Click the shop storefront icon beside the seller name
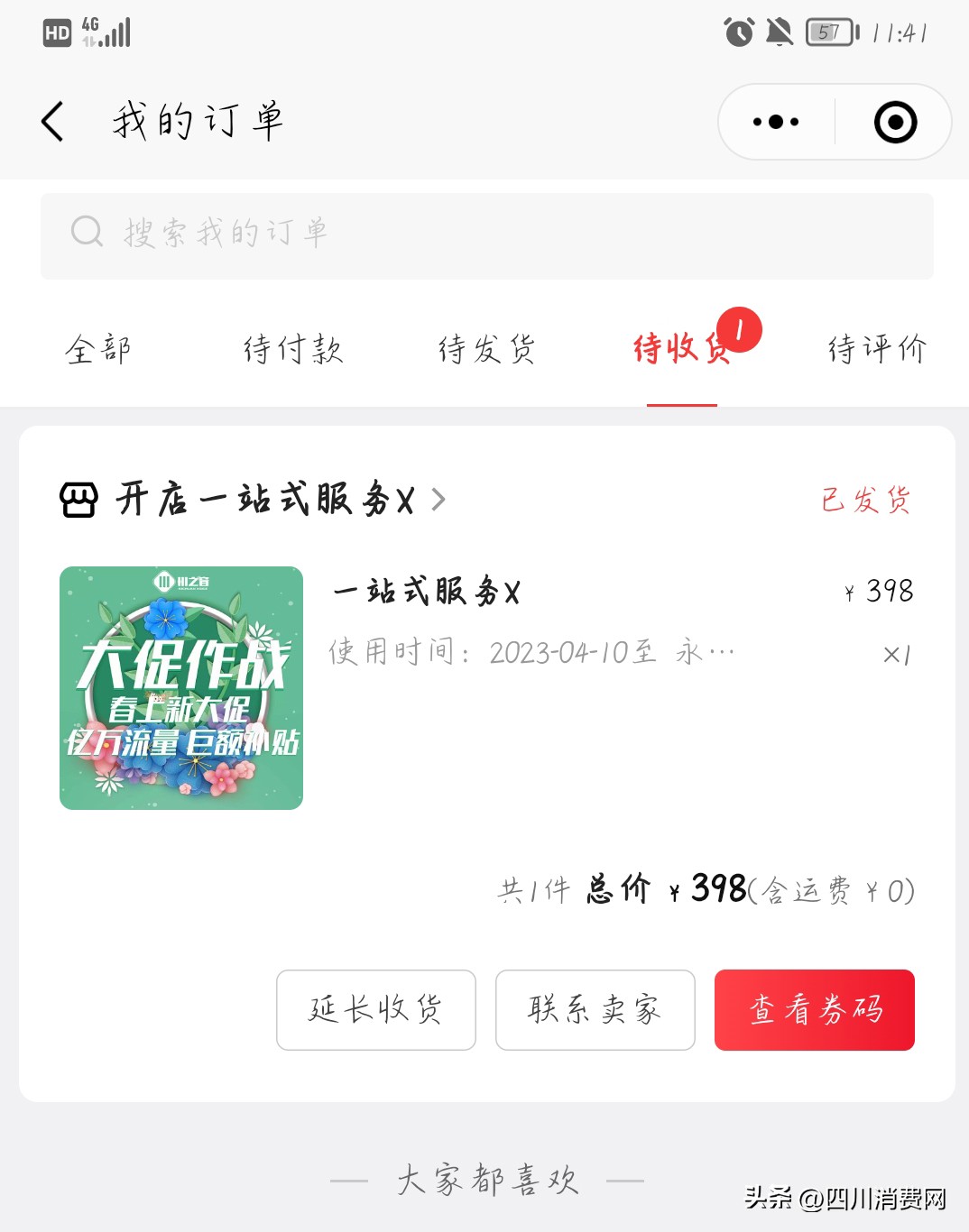Viewport: 969px width, 1232px height. pyautogui.click(x=78, y=500)
